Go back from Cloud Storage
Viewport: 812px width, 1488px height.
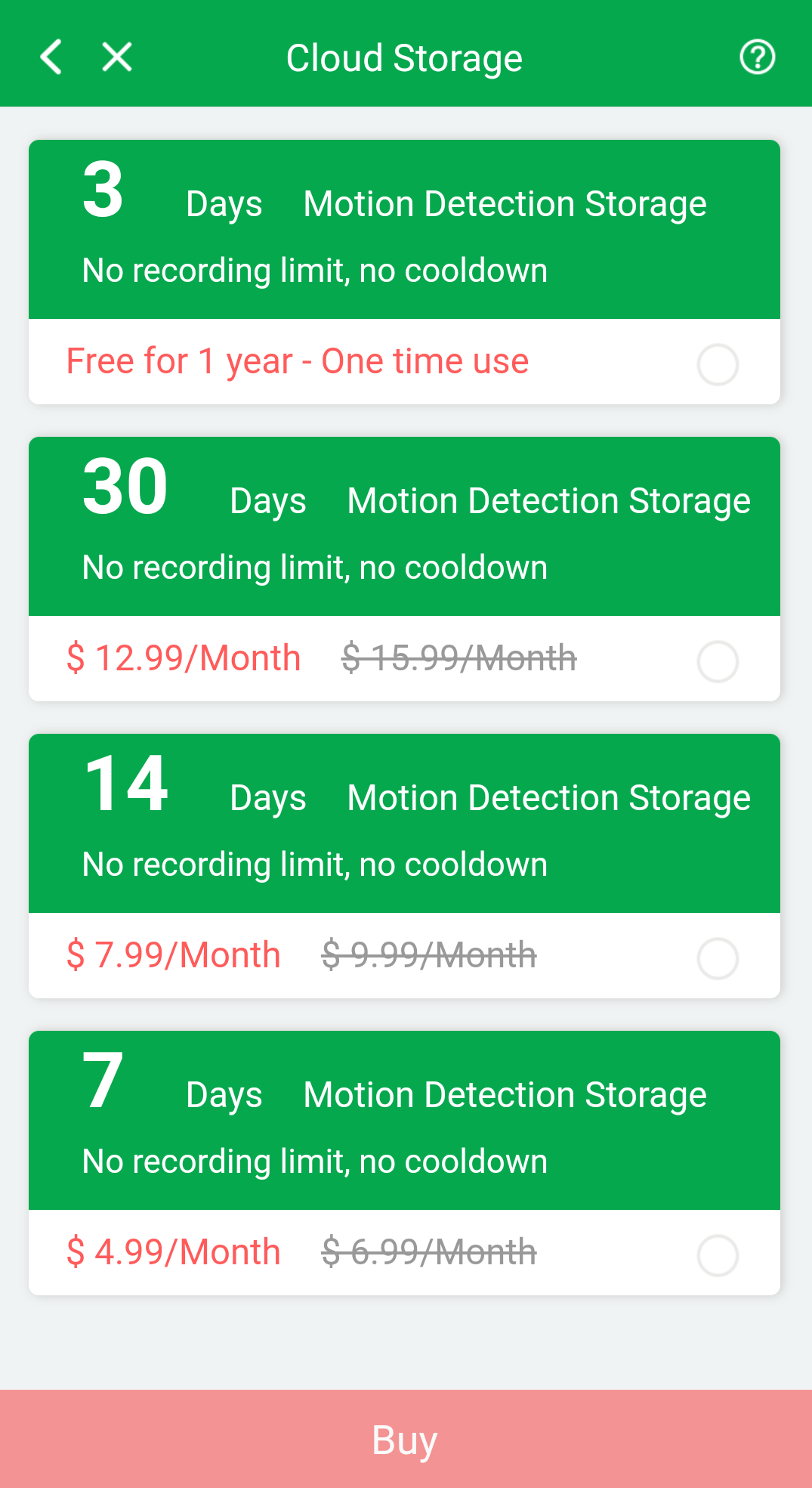pos(51,57)
